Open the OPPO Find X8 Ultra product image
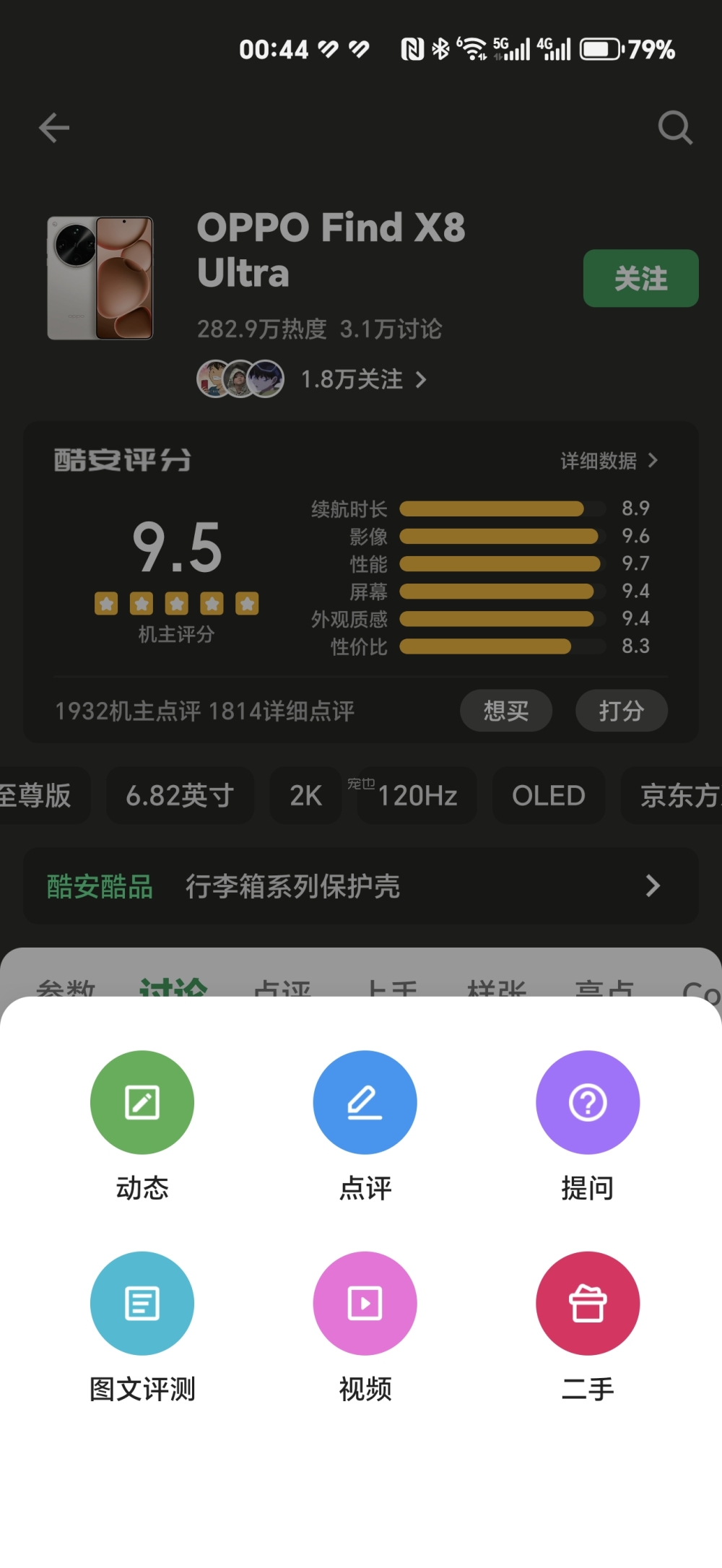722x1568 pixels. click(x=100, y=278)
